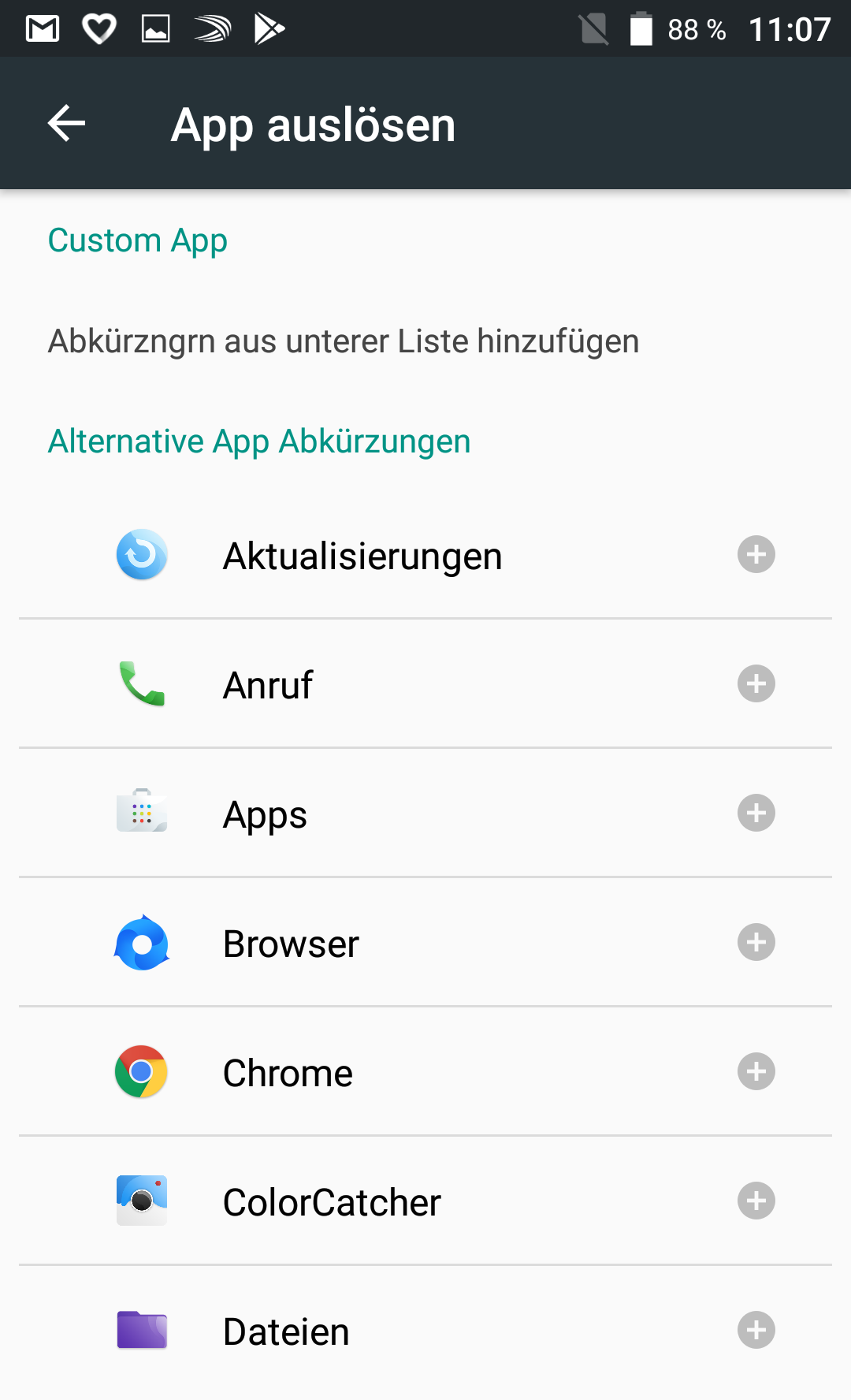The image size is (851, 1400).
Task: Go back from App auslösen
Action: coord(66,124)
